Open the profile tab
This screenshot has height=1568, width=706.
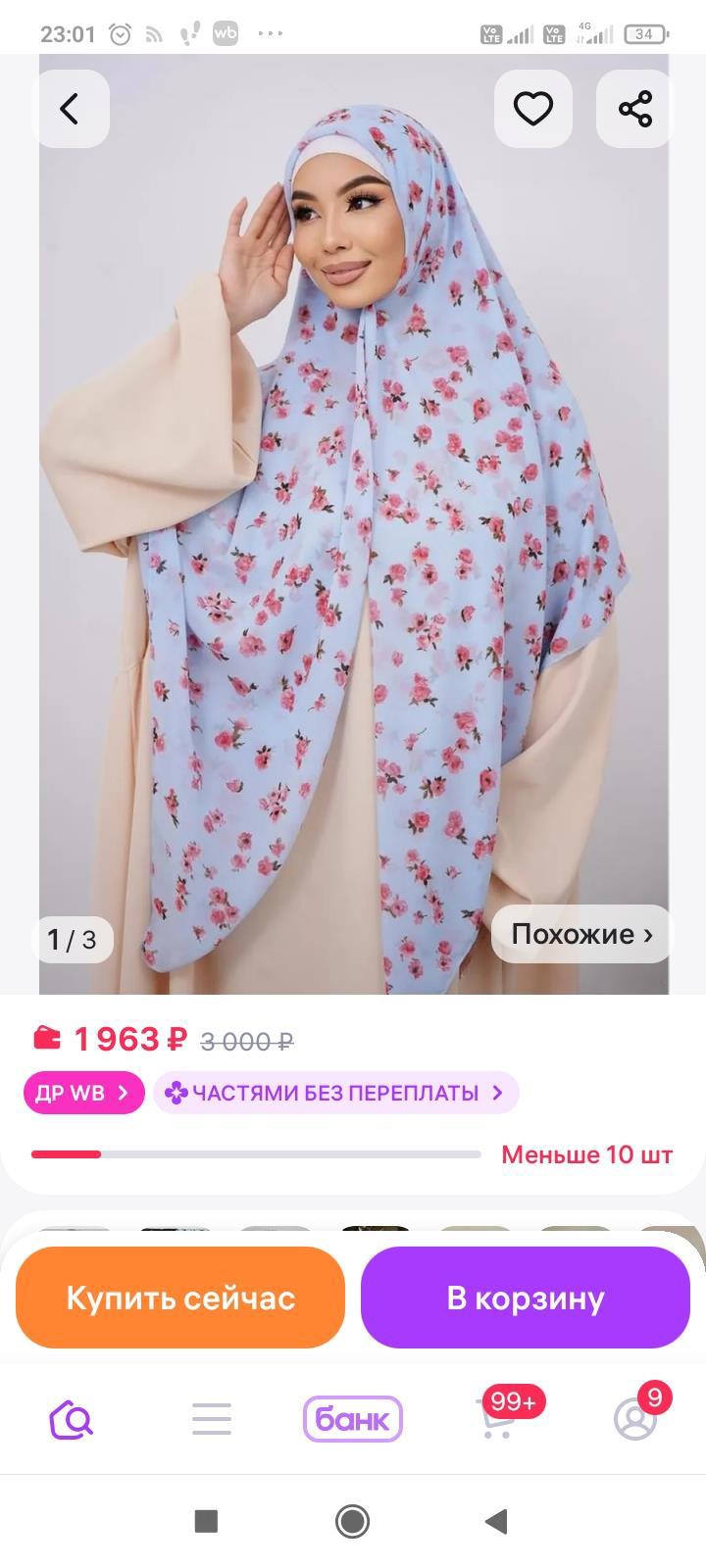coord(635,1419)
